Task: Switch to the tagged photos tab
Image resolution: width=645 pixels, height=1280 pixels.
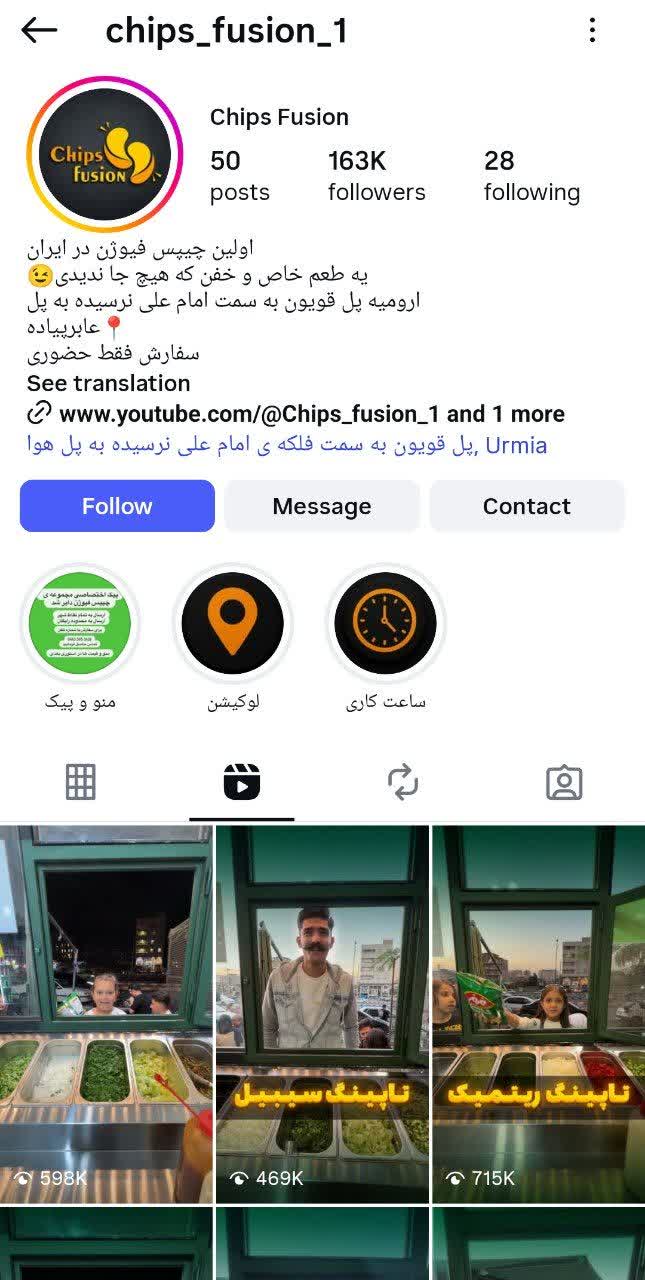Action: coord(564,782)
